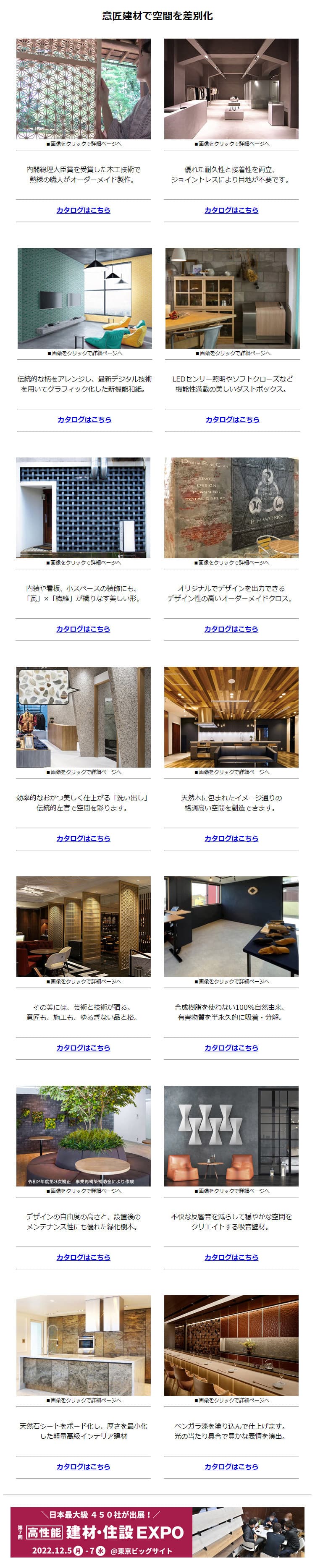Image resolution: width=315 pixels, height=1568 pixels.
Task: Open catalog link for LED sensor dust box
Action: 232,419
